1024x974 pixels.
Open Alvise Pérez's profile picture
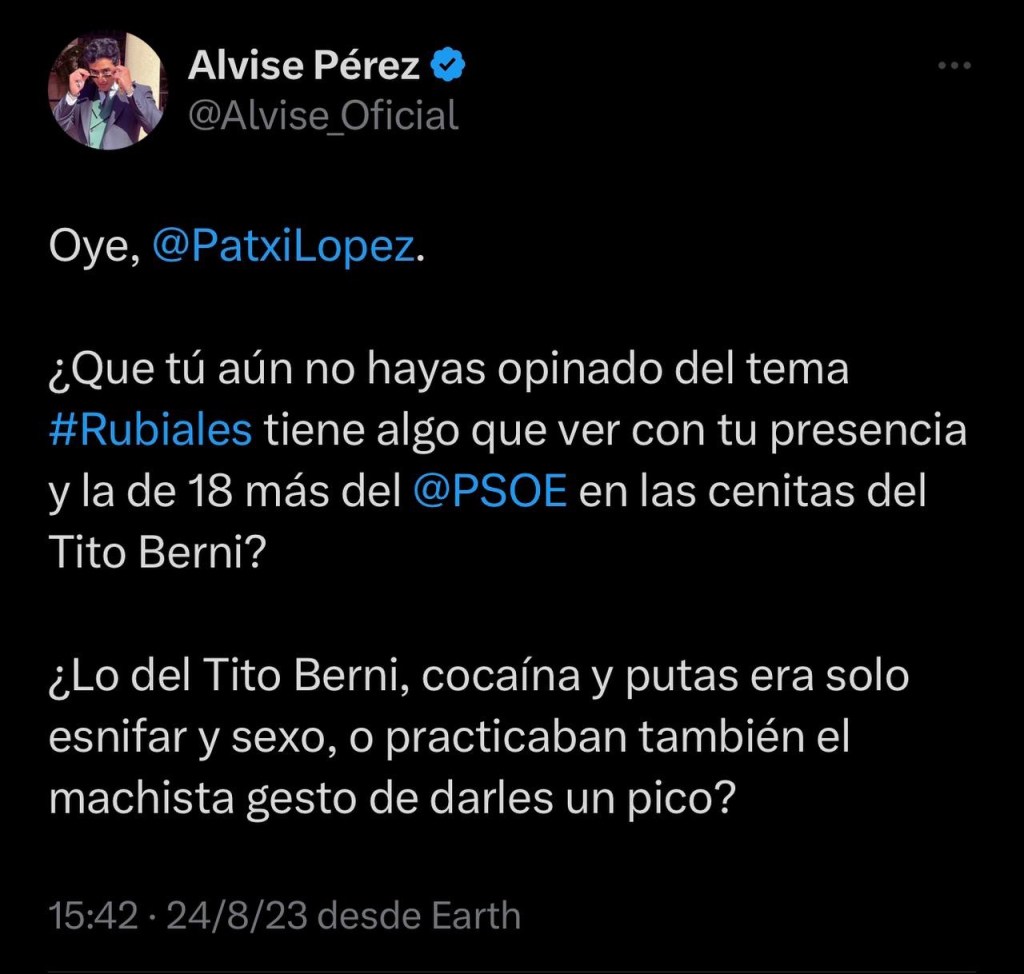coord(106,91)
